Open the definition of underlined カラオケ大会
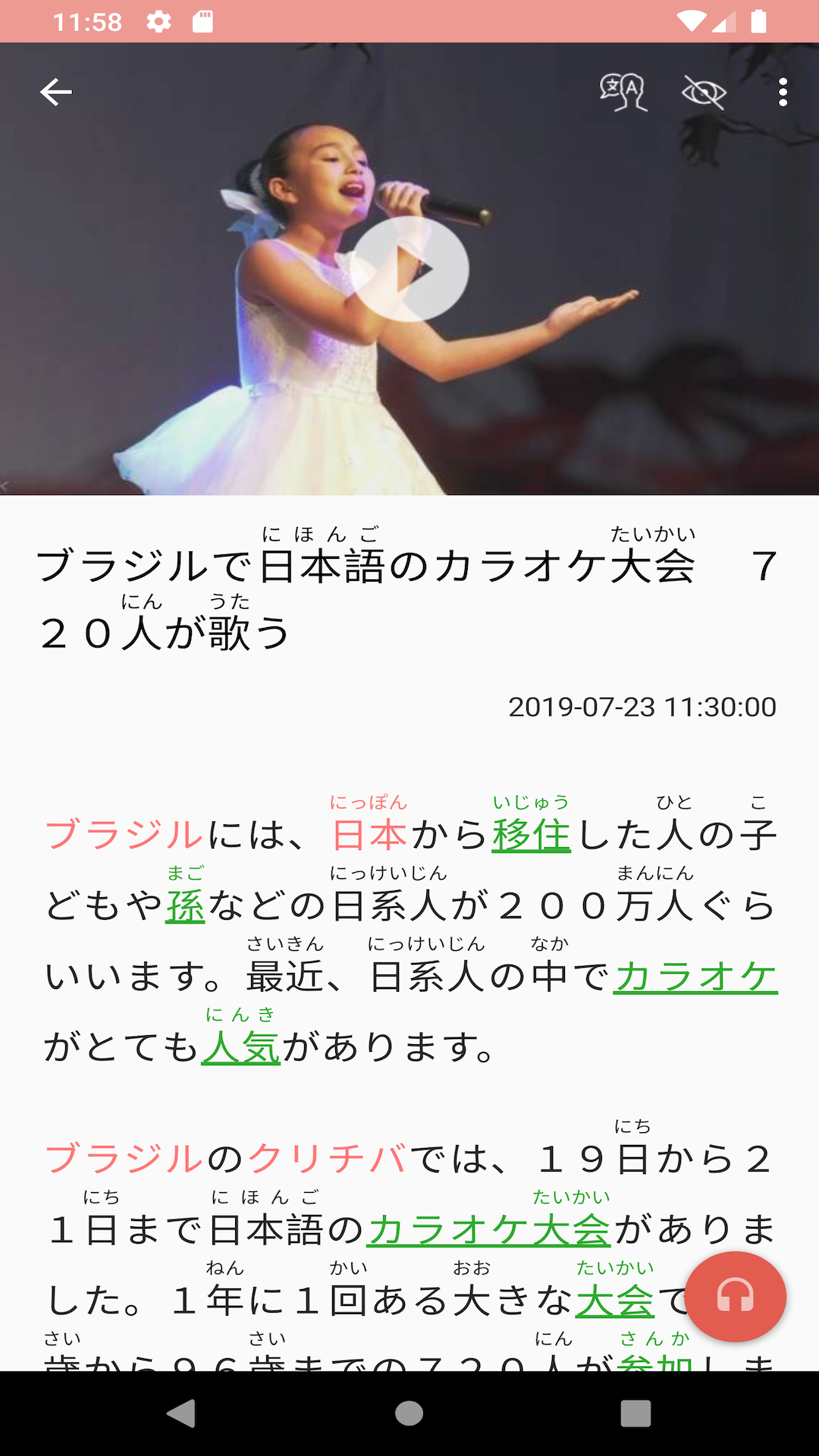 pyautogui.click(x=488, y=1230)
